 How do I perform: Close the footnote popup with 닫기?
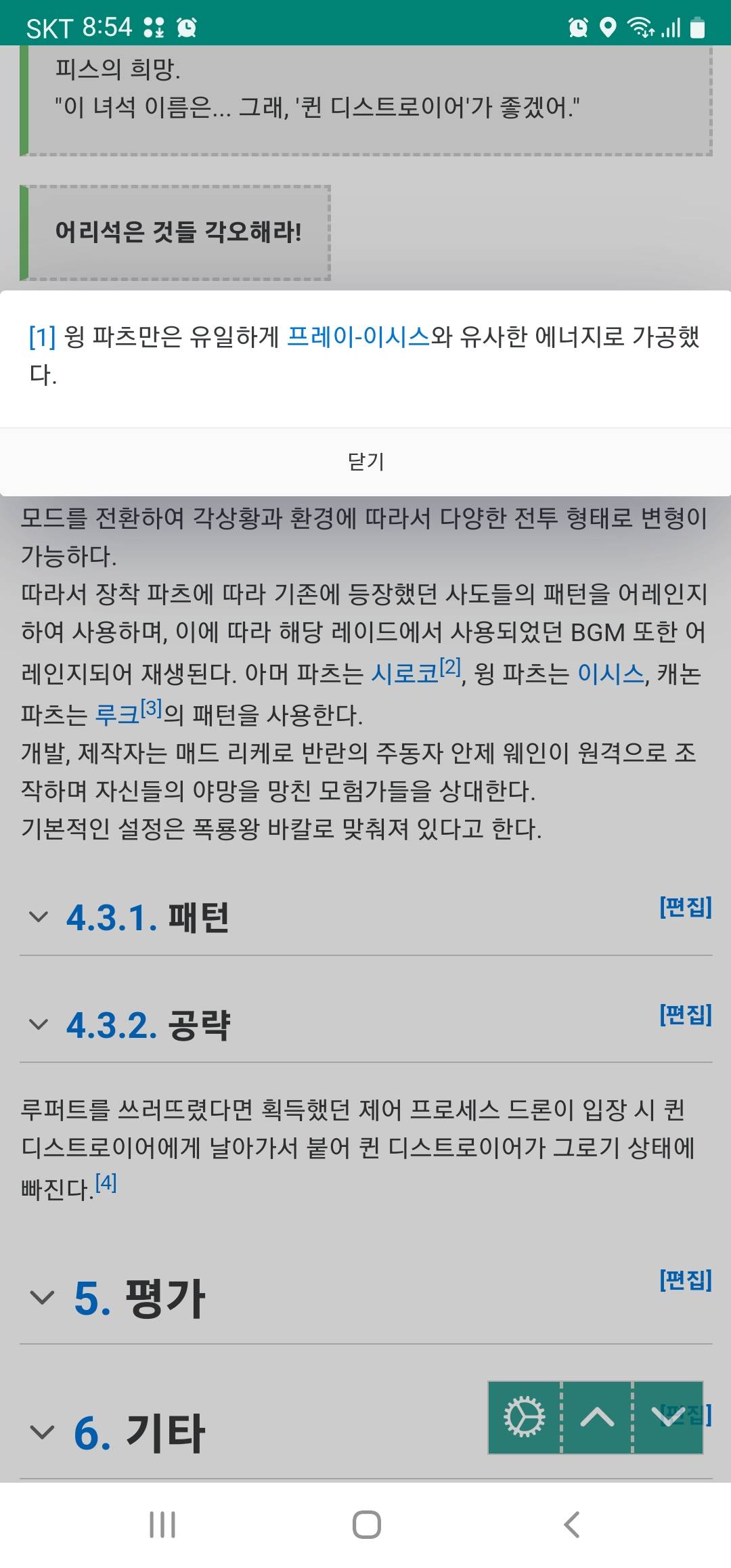pyautogui.click(x=365, y=462)
